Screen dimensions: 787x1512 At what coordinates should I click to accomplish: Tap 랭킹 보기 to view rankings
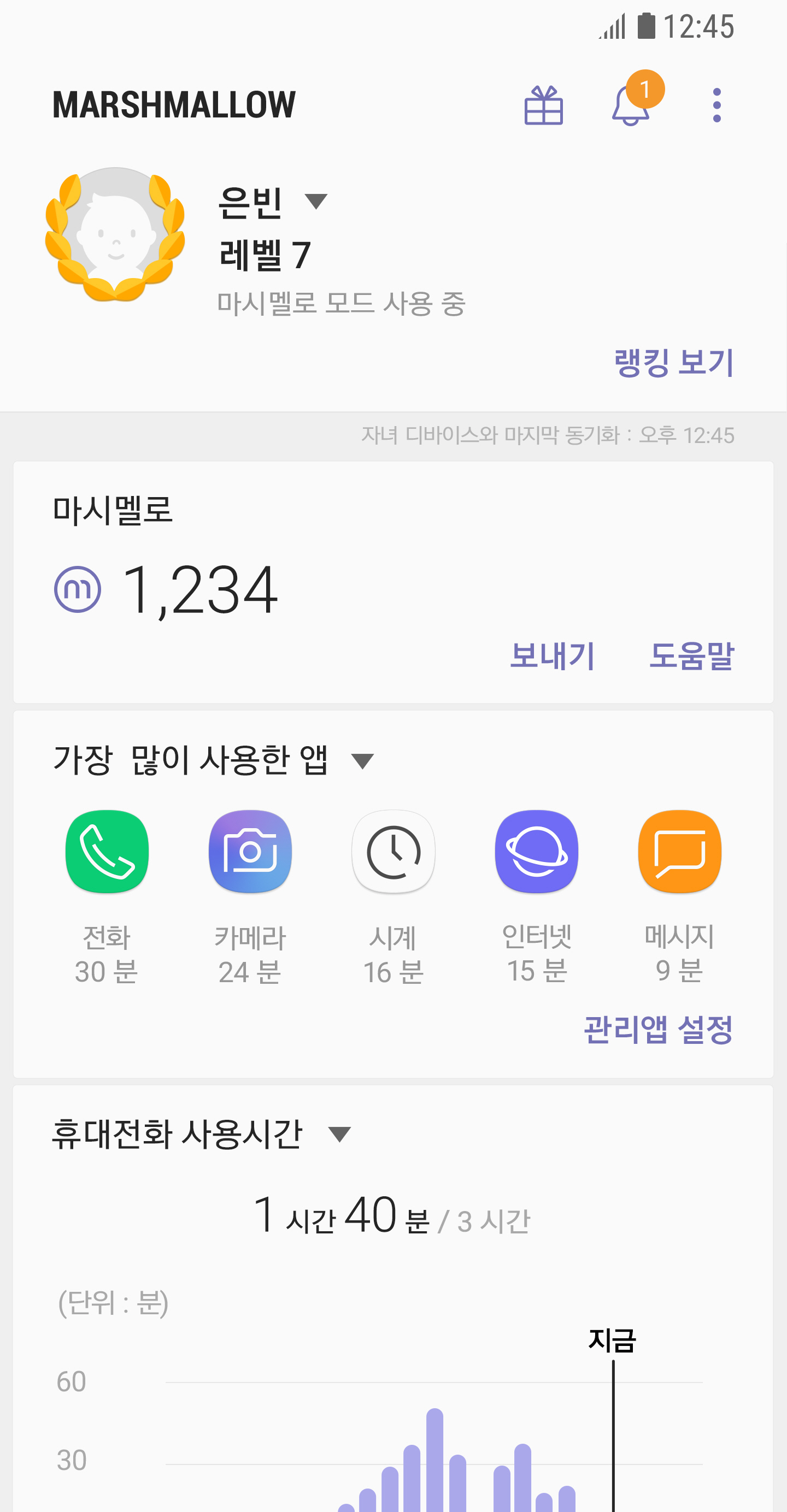click(674, 363)
